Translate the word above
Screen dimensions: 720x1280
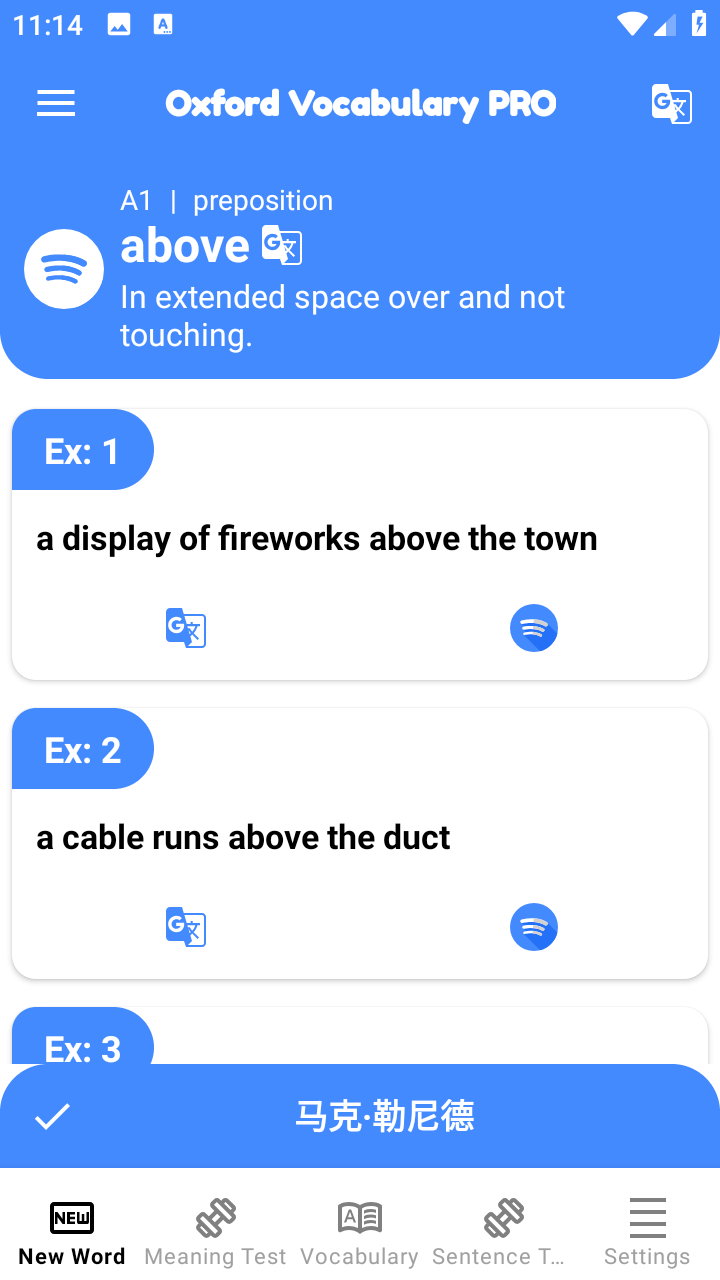pyautogui.click(x=282, y=245)
